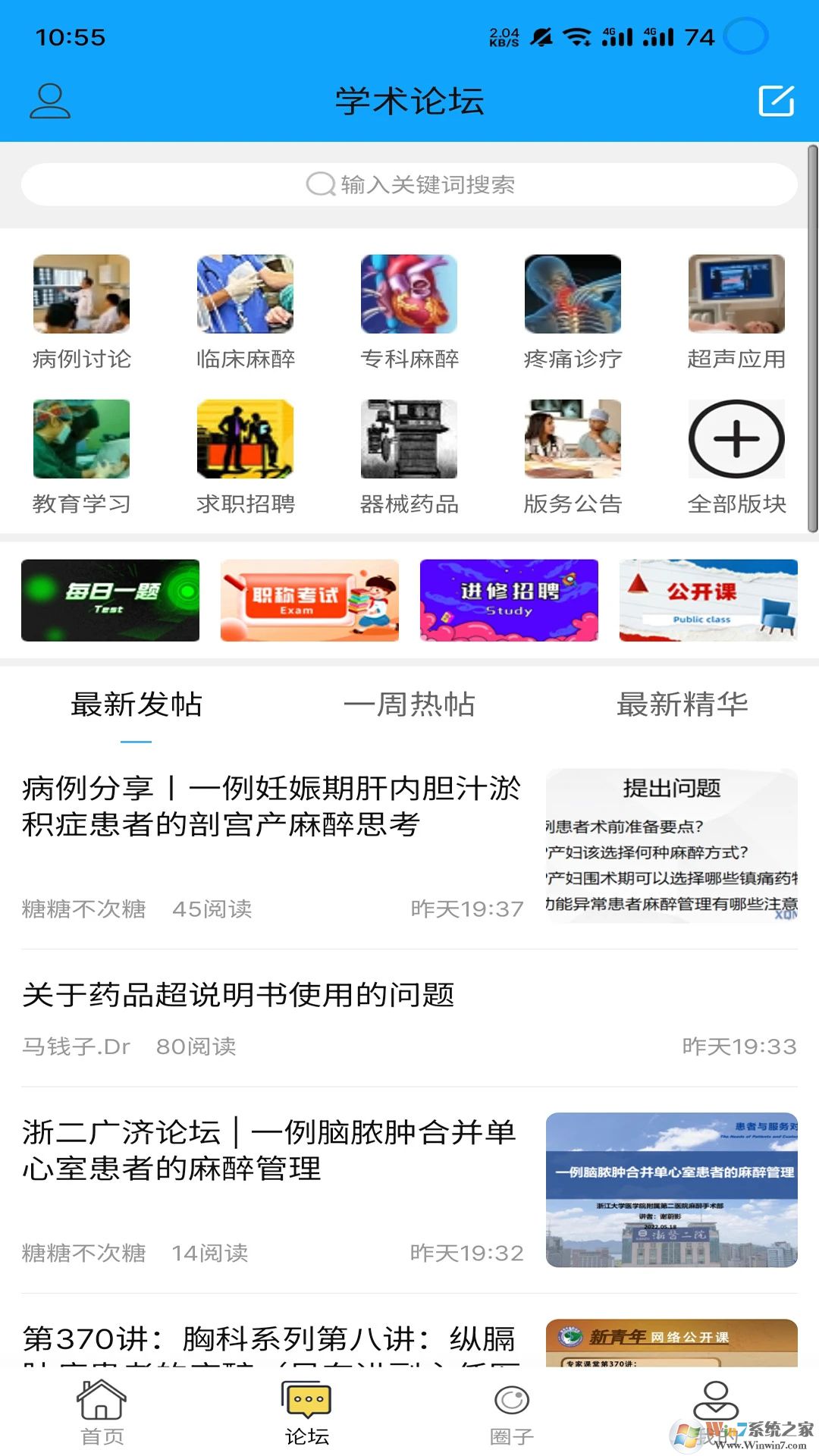Screen dimensions: 819x1456
Task: Open the 器械药品 board icon
Action: tap(409, 440)
